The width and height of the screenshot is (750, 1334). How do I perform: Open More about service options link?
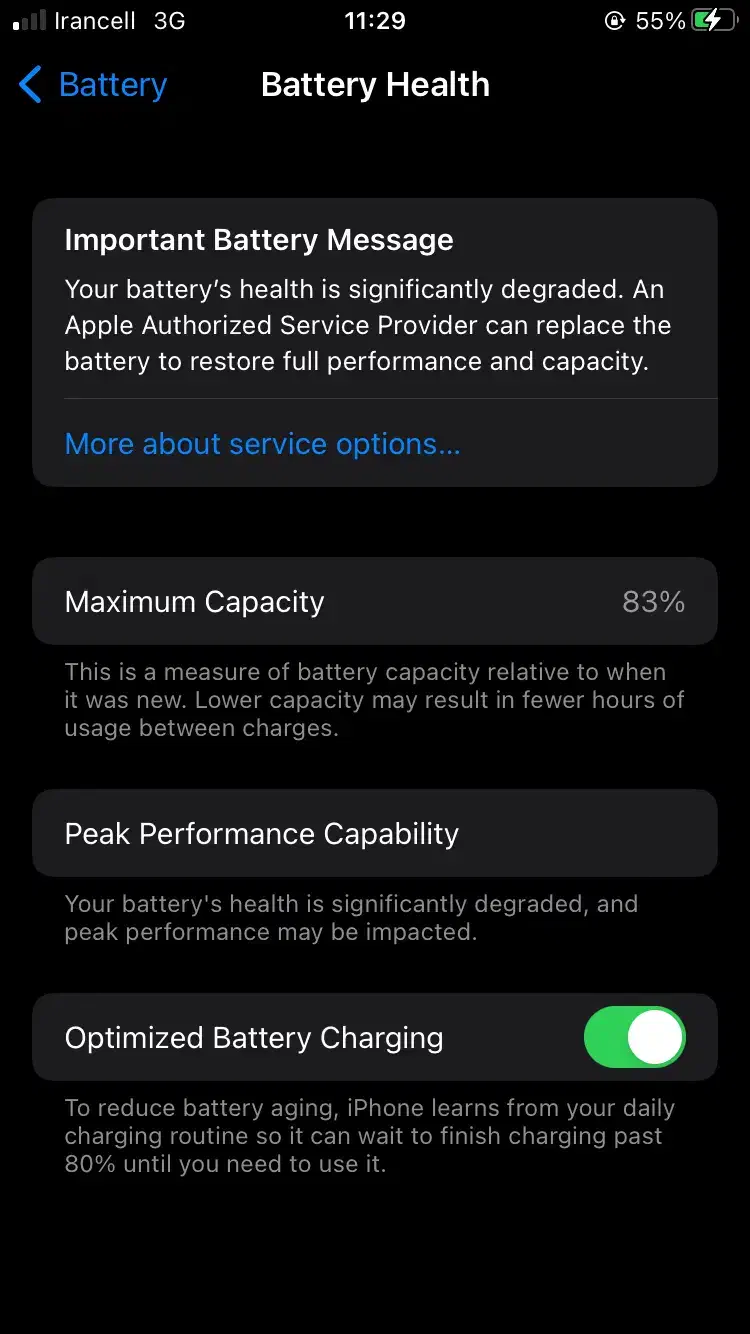tap(262, 444)
